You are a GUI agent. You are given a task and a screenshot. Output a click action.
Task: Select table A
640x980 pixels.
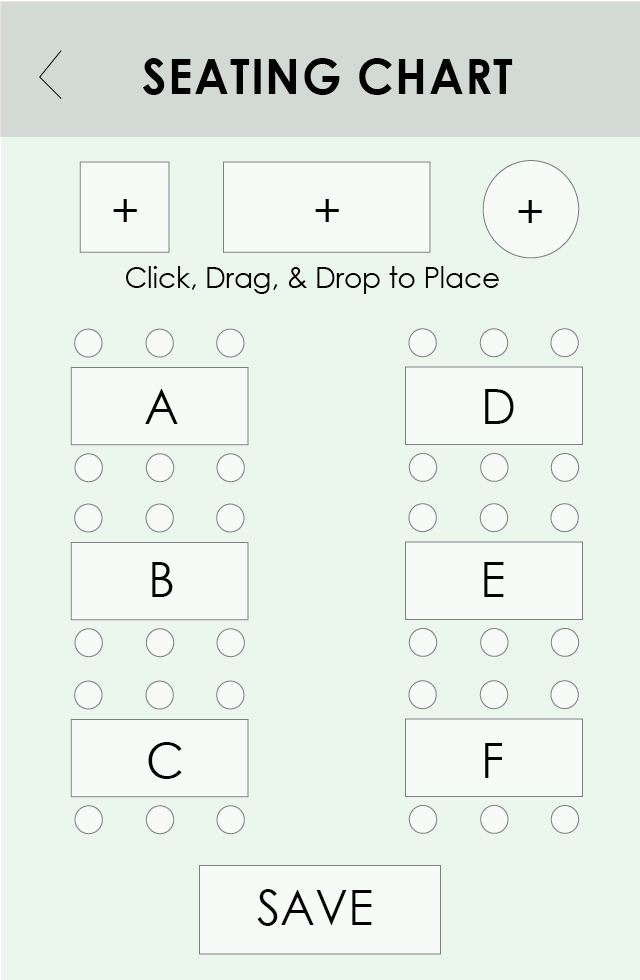click(160, 406)
